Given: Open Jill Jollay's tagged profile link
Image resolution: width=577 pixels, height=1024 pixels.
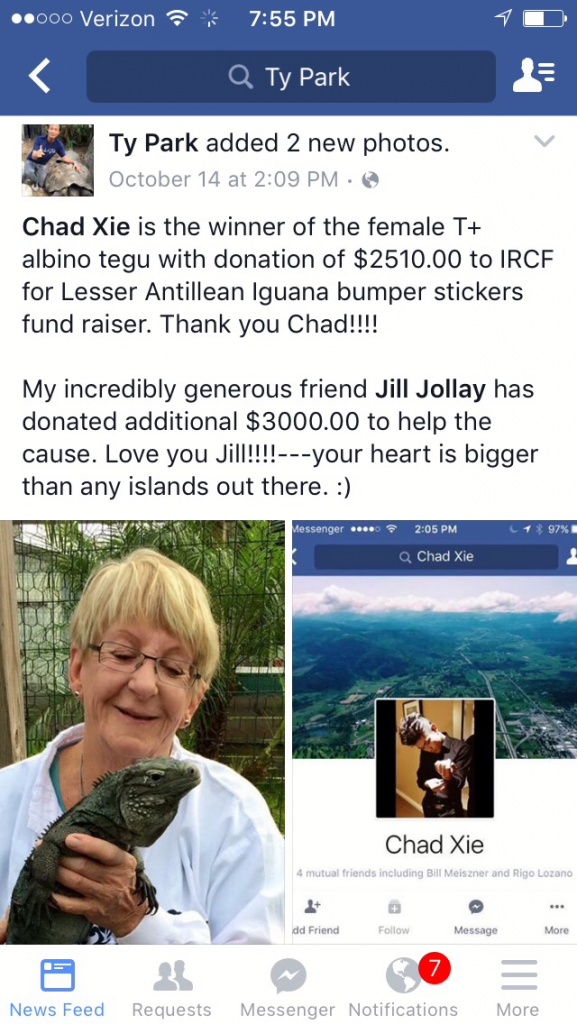Looking at the screenshot, I should pyautogui.click(x=430, y=389).
